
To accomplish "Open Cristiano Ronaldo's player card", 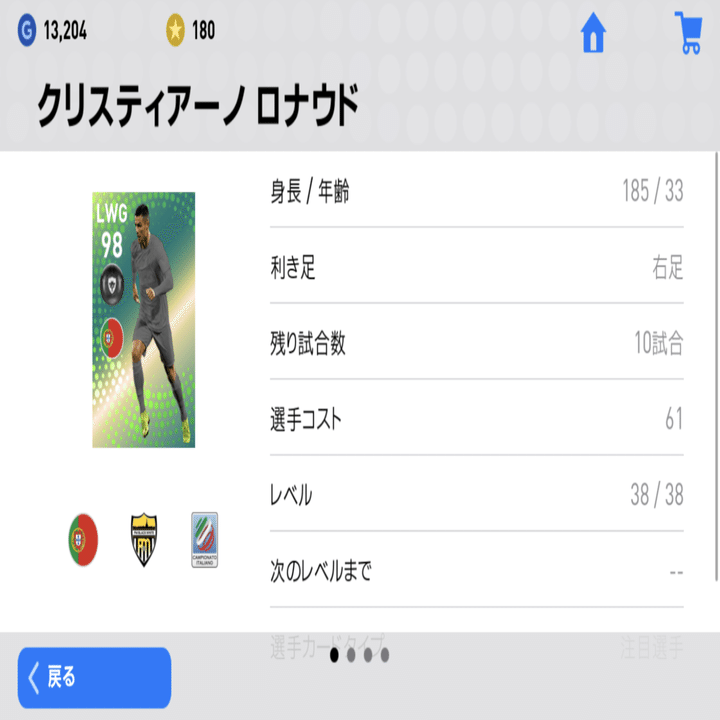I will pos(143,320).
